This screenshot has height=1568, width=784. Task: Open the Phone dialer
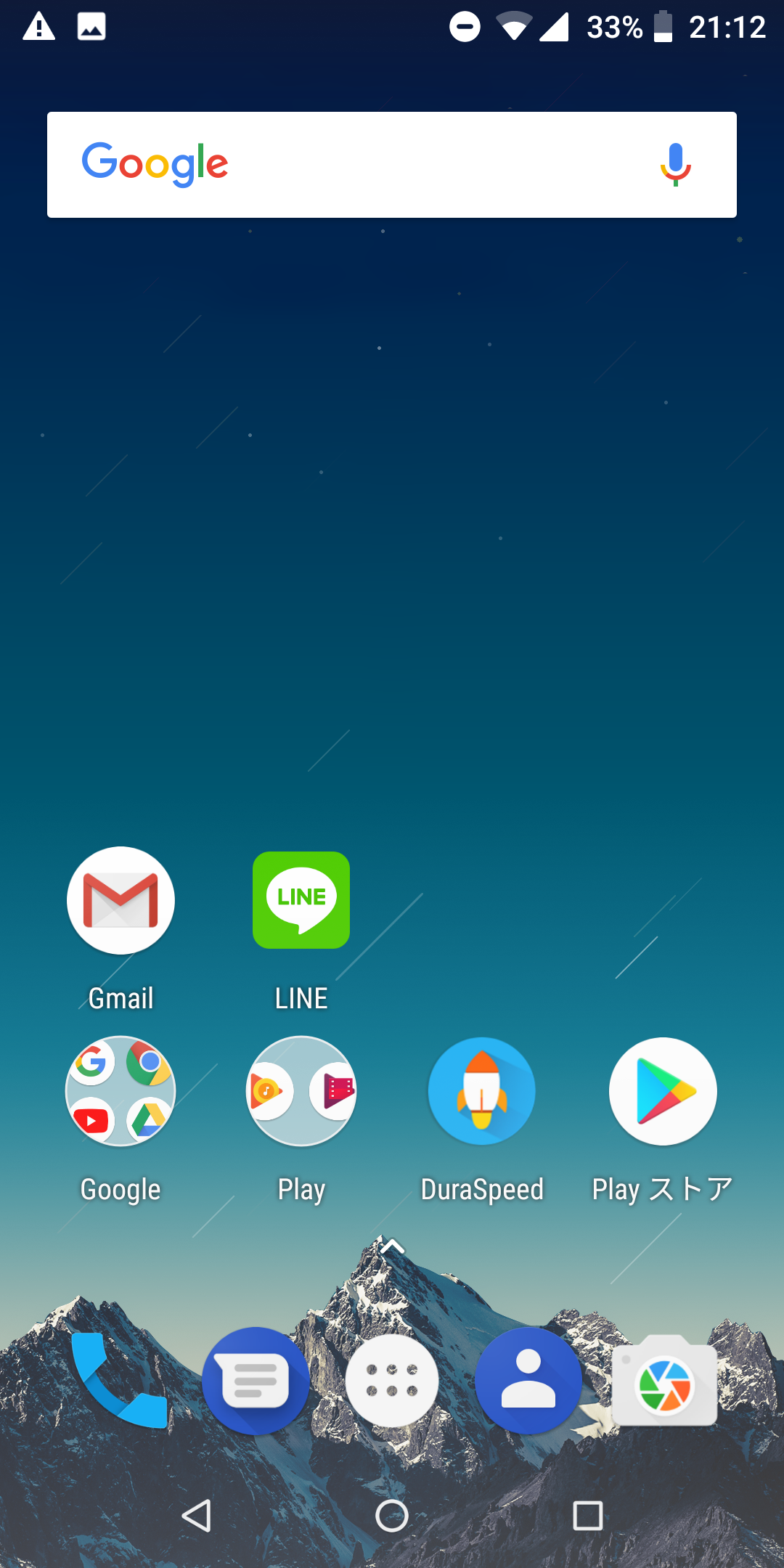coord(118,1380)
